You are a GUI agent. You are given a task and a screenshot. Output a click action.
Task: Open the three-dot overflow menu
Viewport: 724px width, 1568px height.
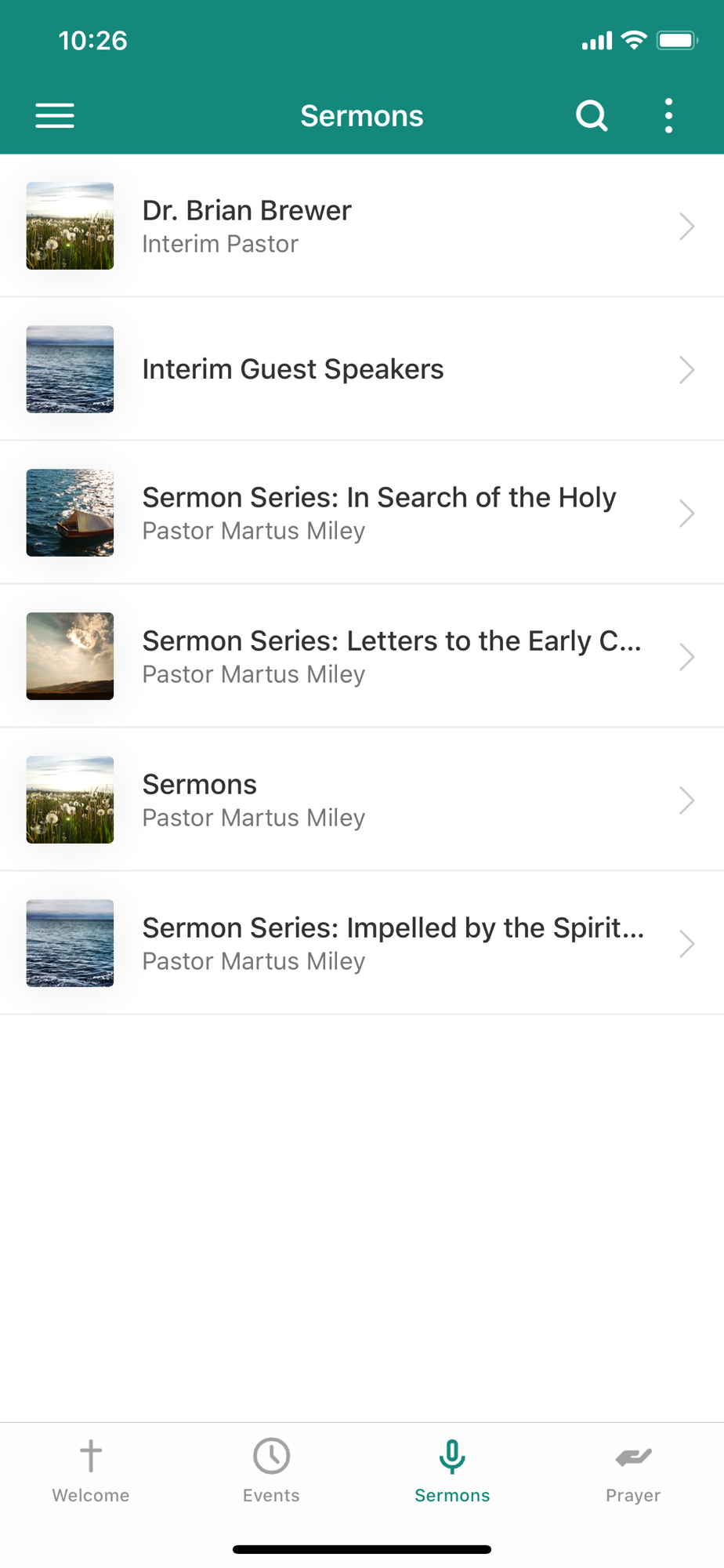(668, 116)
